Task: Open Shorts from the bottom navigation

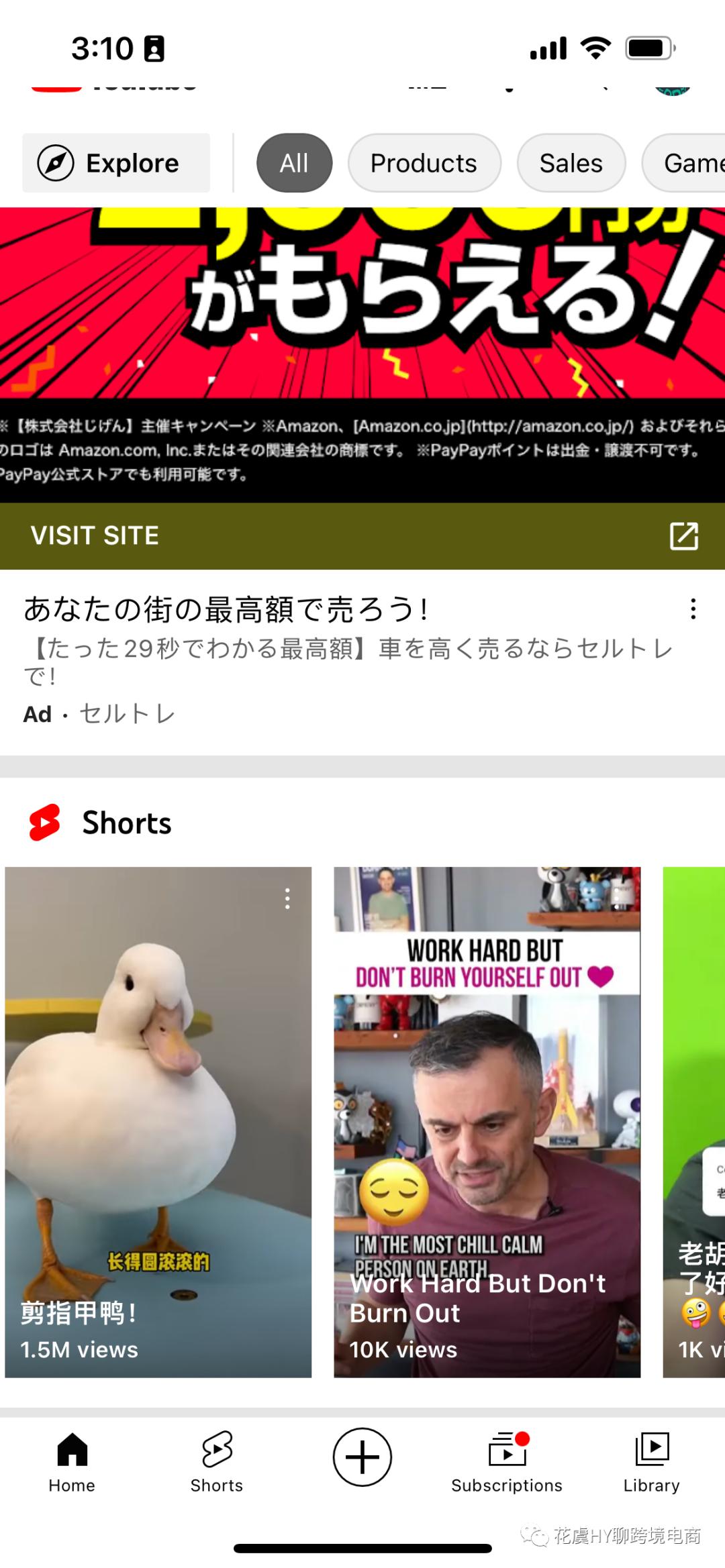Action: [216, 1451]
